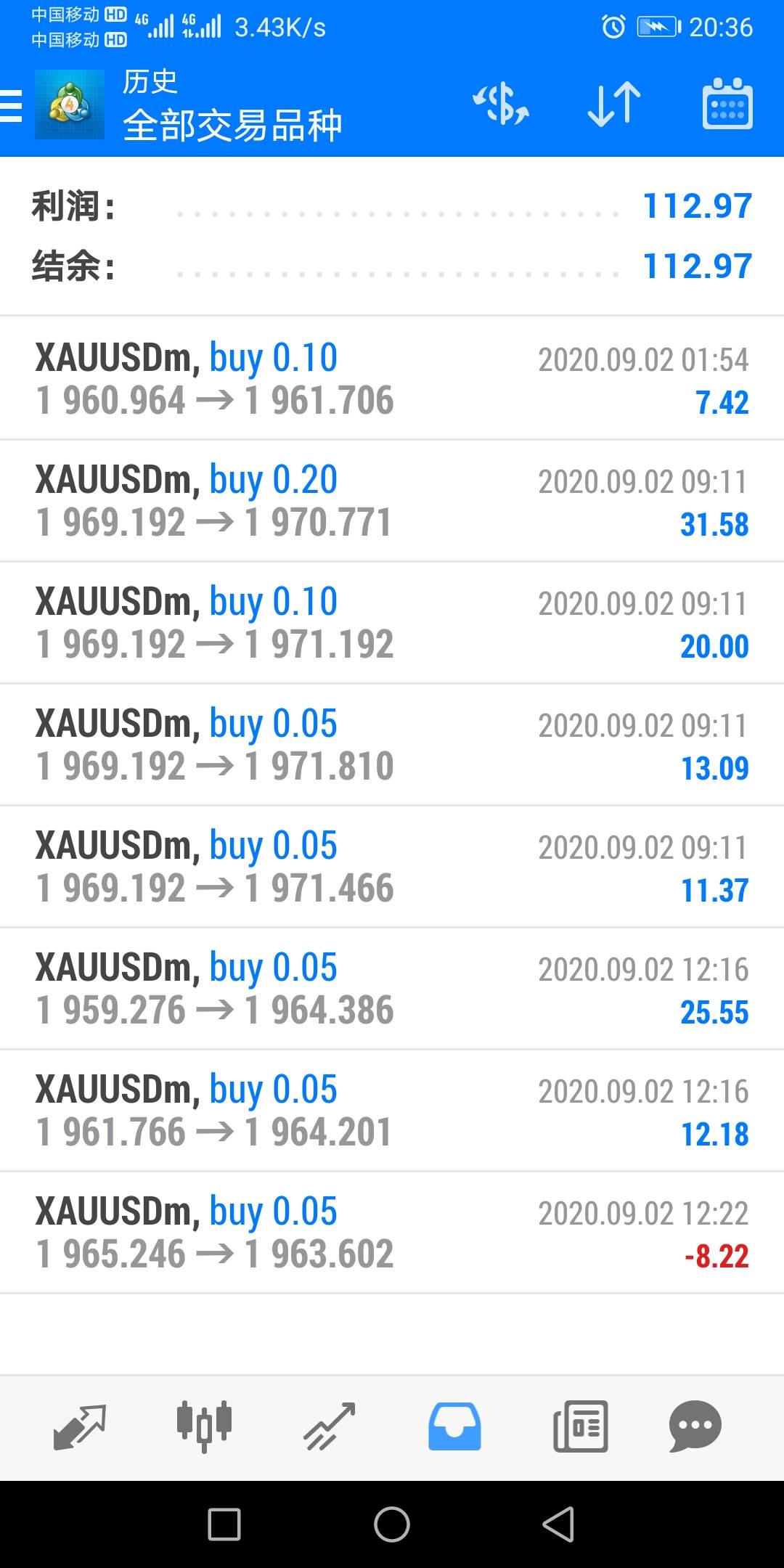784x1568 pixels.
Task: Open the losing trade of -8.22
Action: pyautogui.click(x=392, y=1232)
